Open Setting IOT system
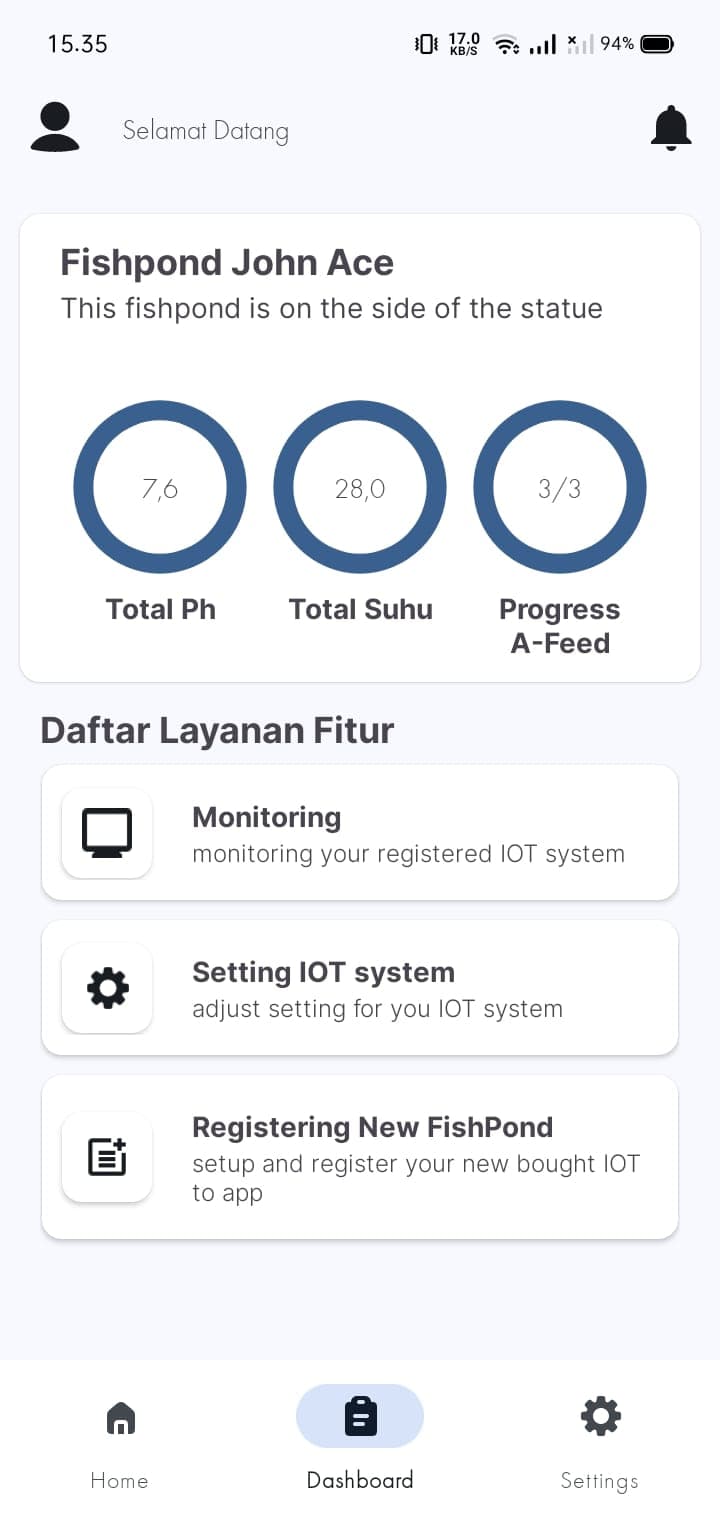Screen dimensions: 720x1520 click(x=360, y=988)
